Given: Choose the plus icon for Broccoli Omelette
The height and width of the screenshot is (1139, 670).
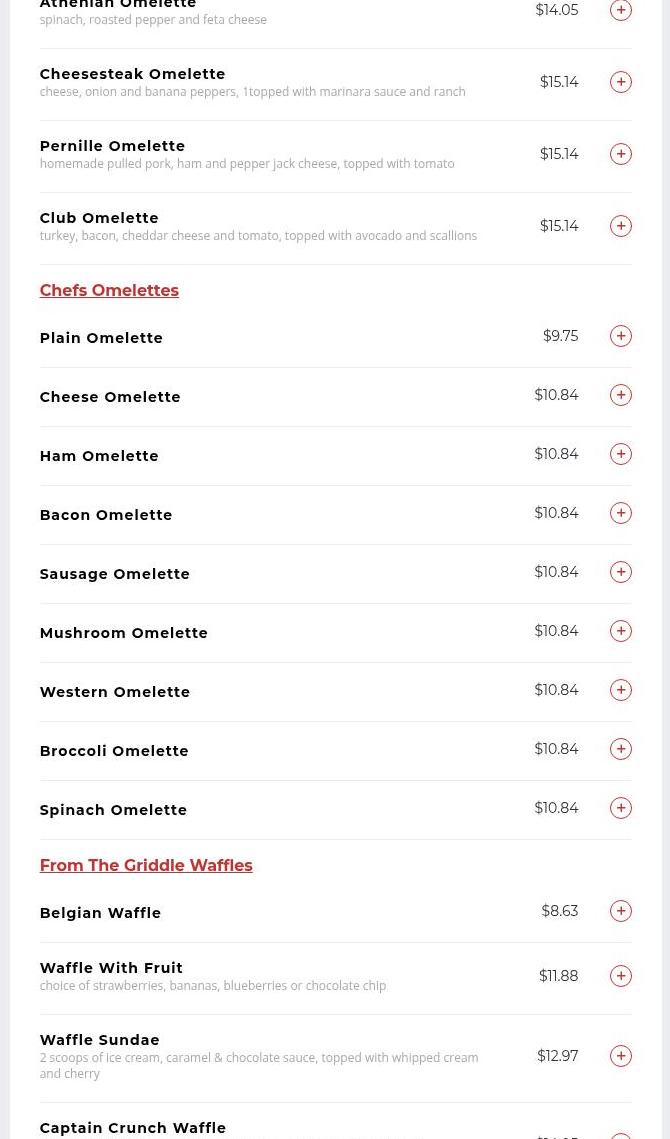Looking at the screenshot, I should [x=621, y=749].
